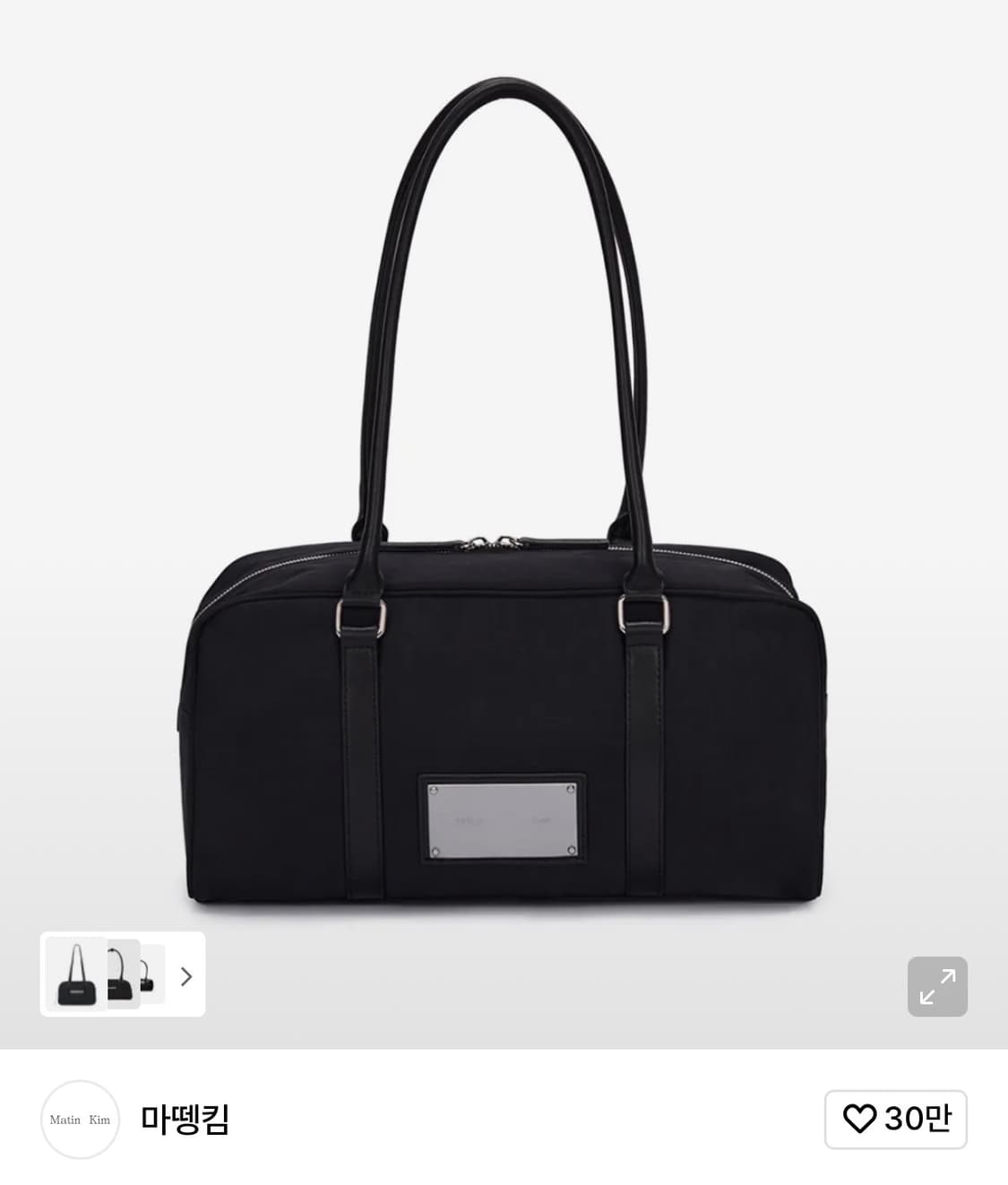Screen dimensions: 1008x1185
Task: Click the 30만 likes button
Action: tap(895, 1120)
